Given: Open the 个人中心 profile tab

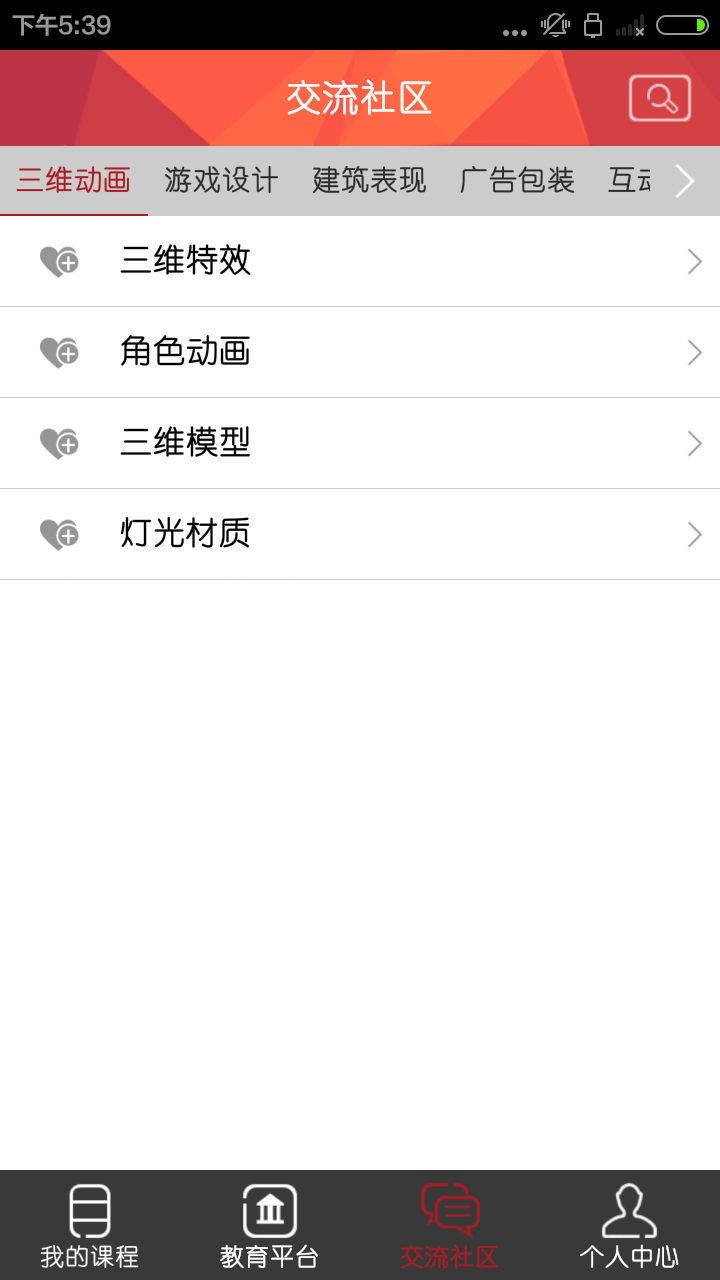Looking at the screenshot, I should tap(630, 1225).
